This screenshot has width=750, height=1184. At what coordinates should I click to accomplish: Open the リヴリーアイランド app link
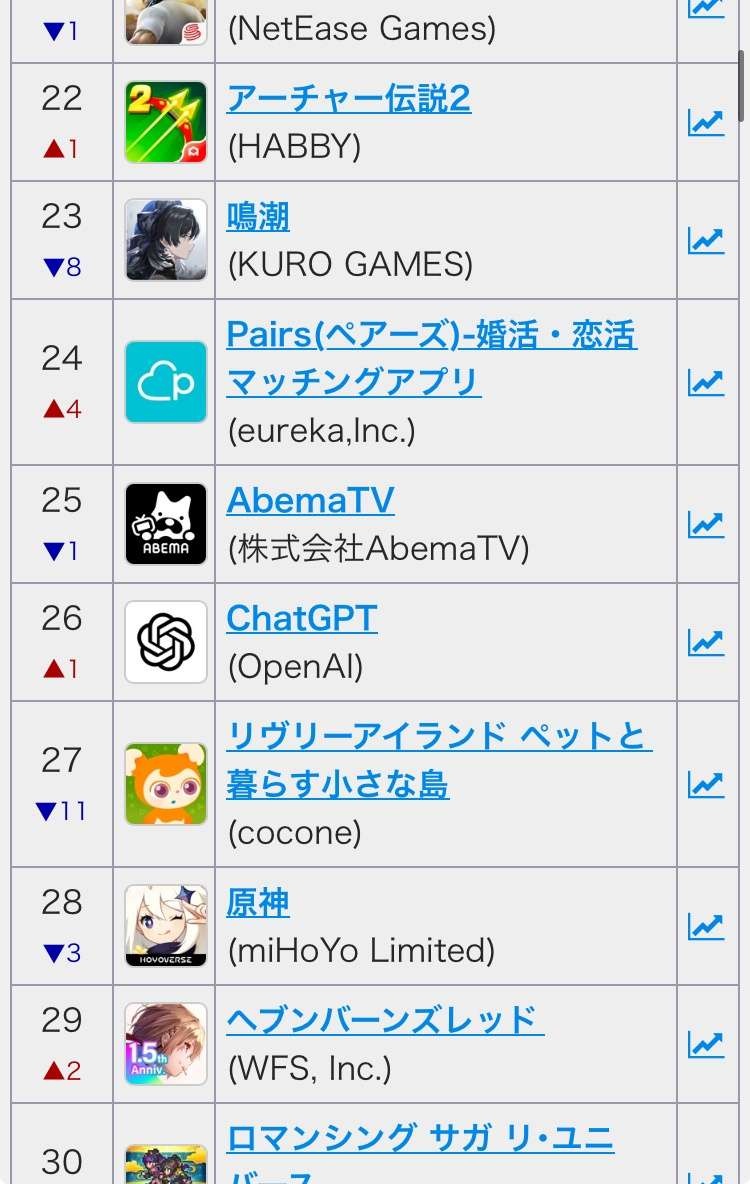click(x=438, y=737)
